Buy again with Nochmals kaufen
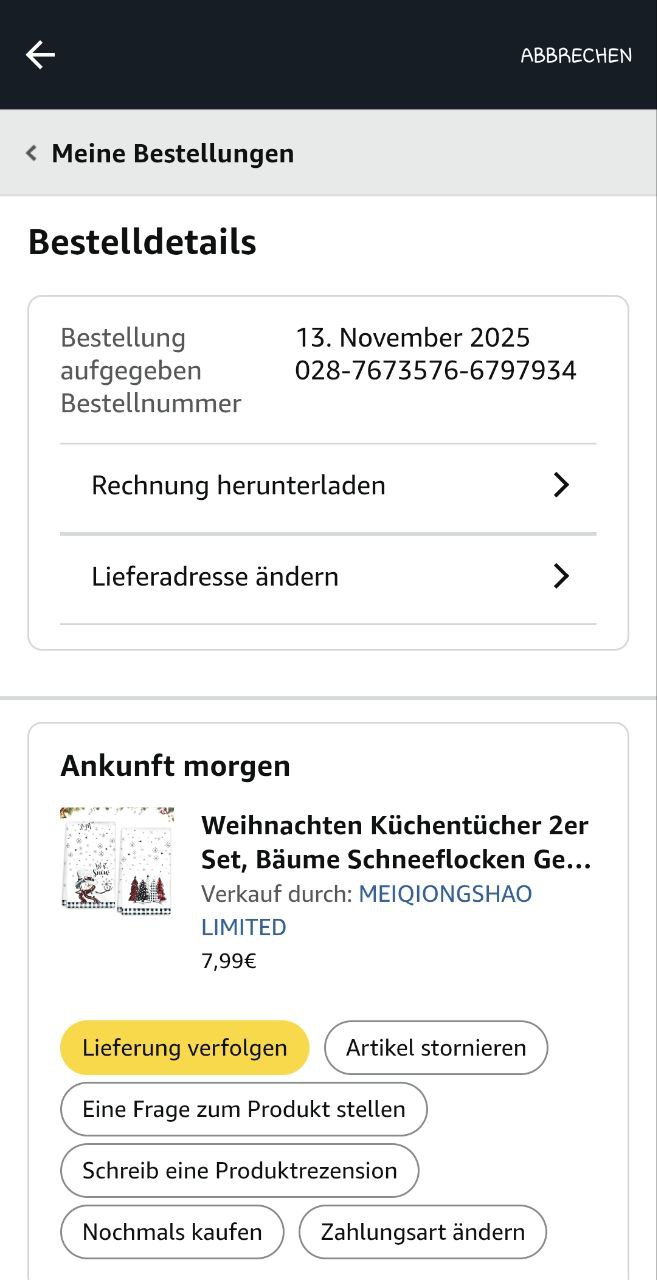The height and width of the screenshot is (1280, 657). tap(172, 1232)
